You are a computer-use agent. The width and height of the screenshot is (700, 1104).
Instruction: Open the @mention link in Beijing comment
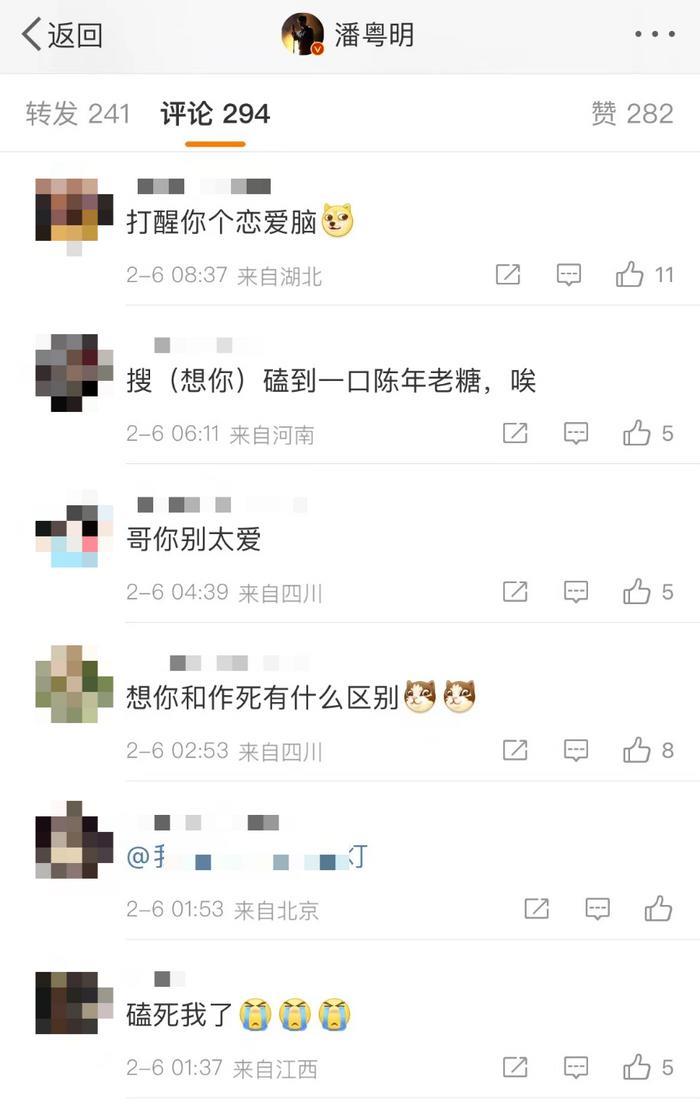(247, 857)
